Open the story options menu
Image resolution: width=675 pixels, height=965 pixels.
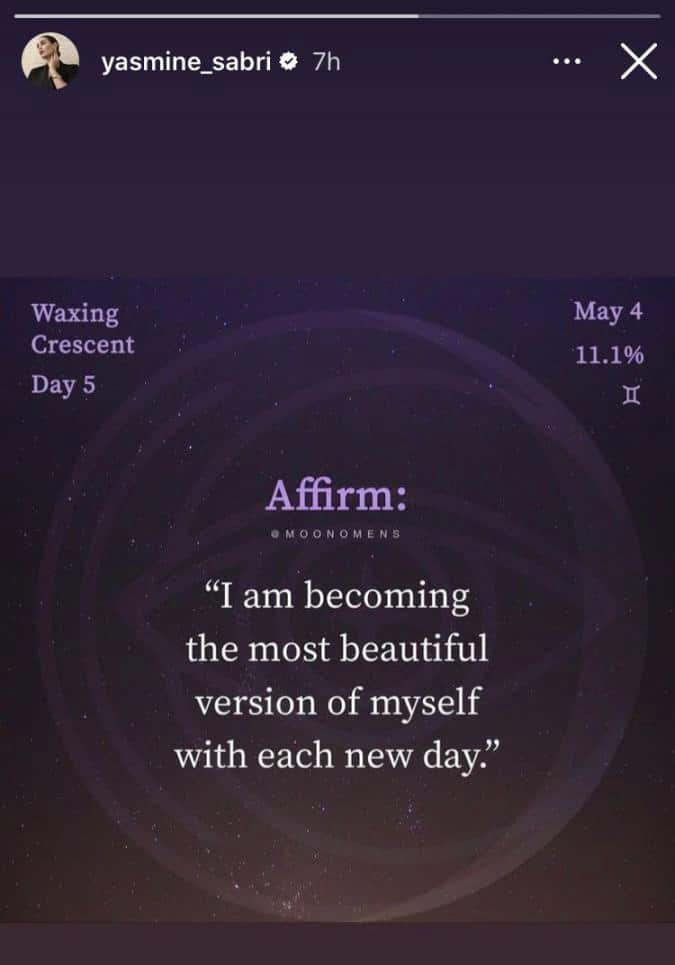point(566,62)
